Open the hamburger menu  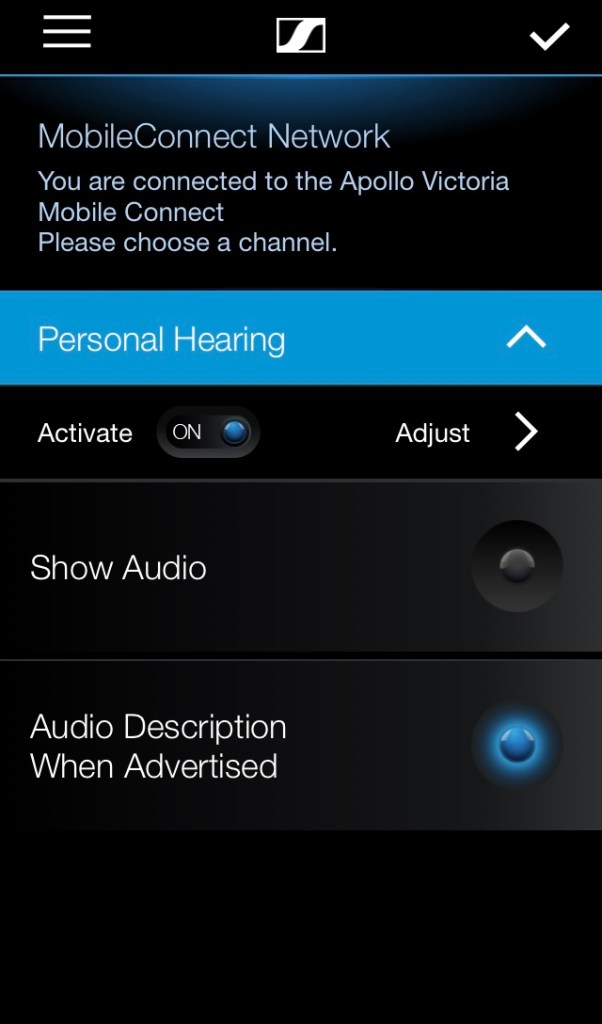[x=67, y=33]
